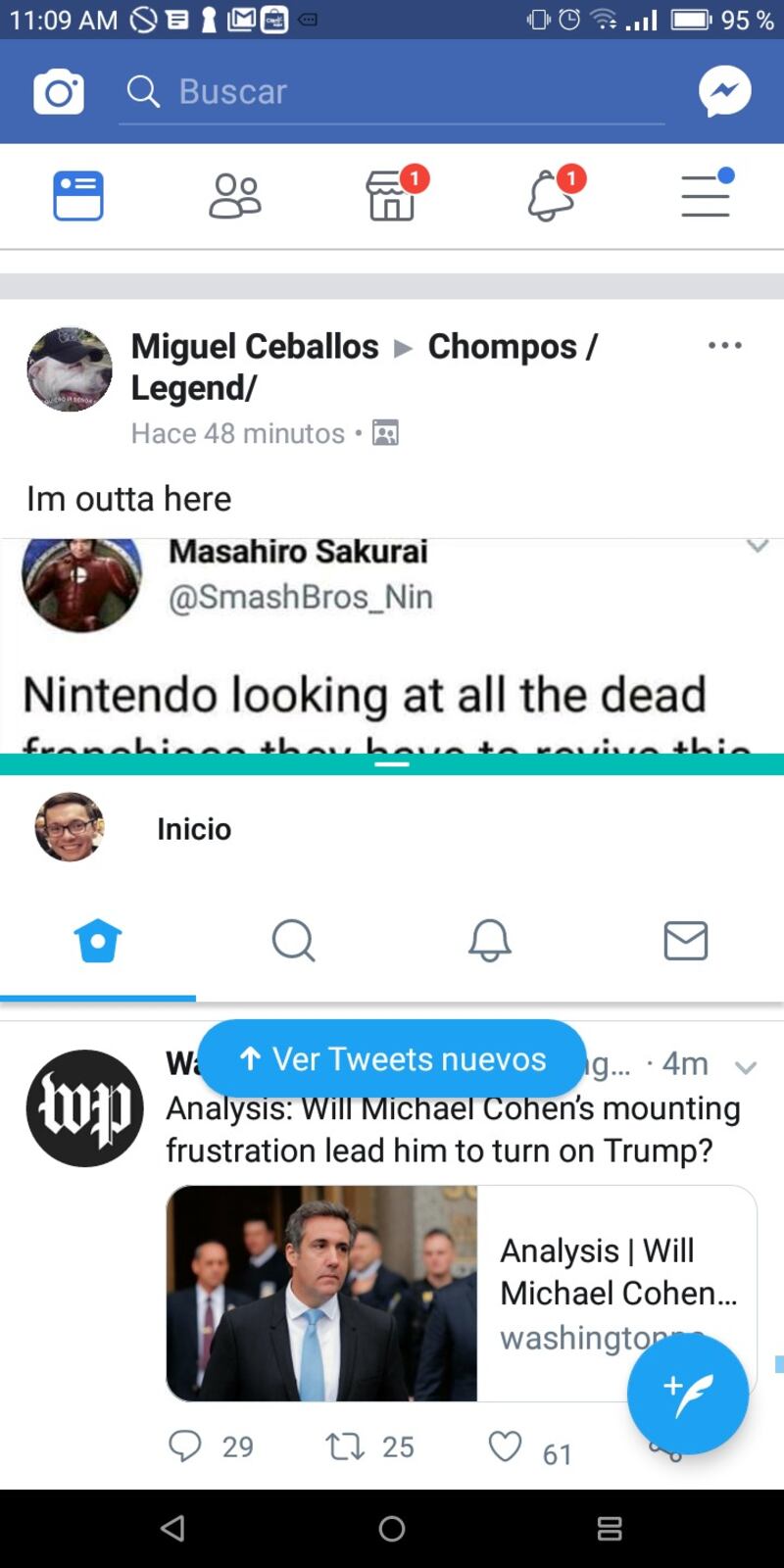Compose a new tweet
Viewport: 784px width, 1568px height.
point(687,1394)
